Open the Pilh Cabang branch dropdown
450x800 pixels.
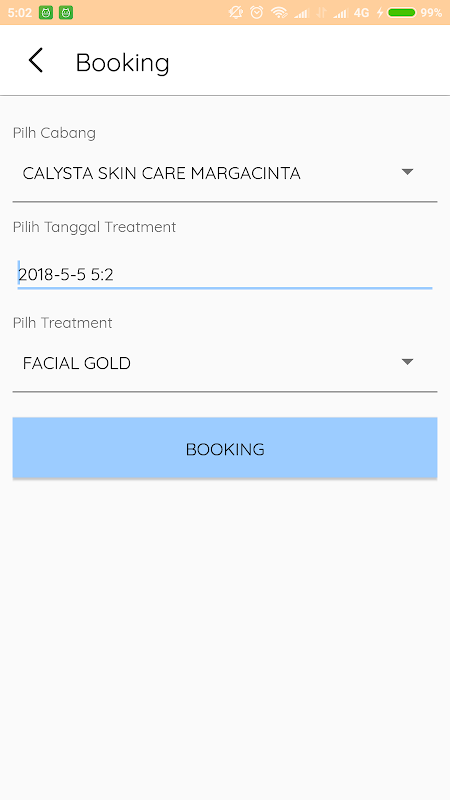pyautogui.click(x=224, y=173)
